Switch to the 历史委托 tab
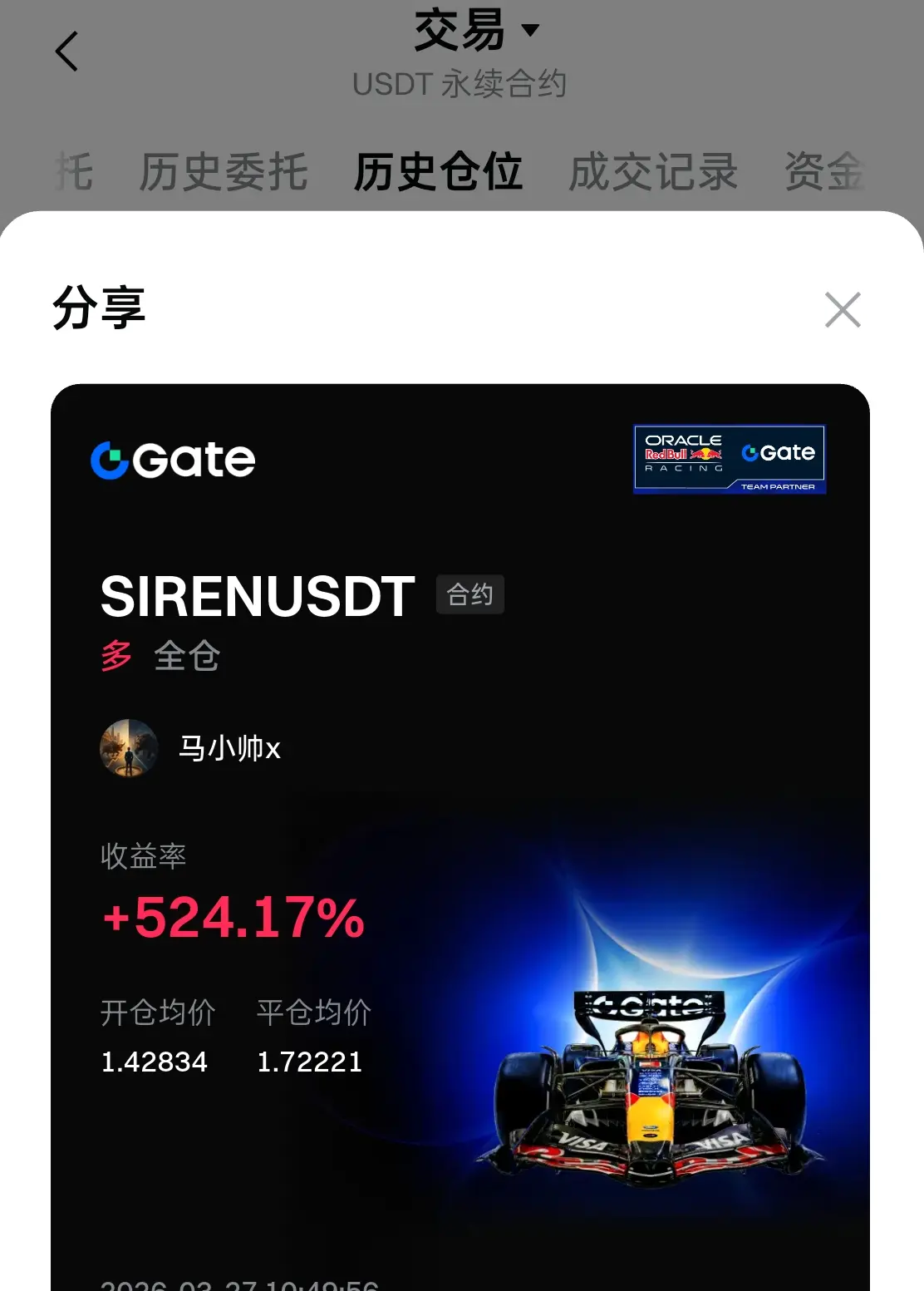 tap(223, 172)
